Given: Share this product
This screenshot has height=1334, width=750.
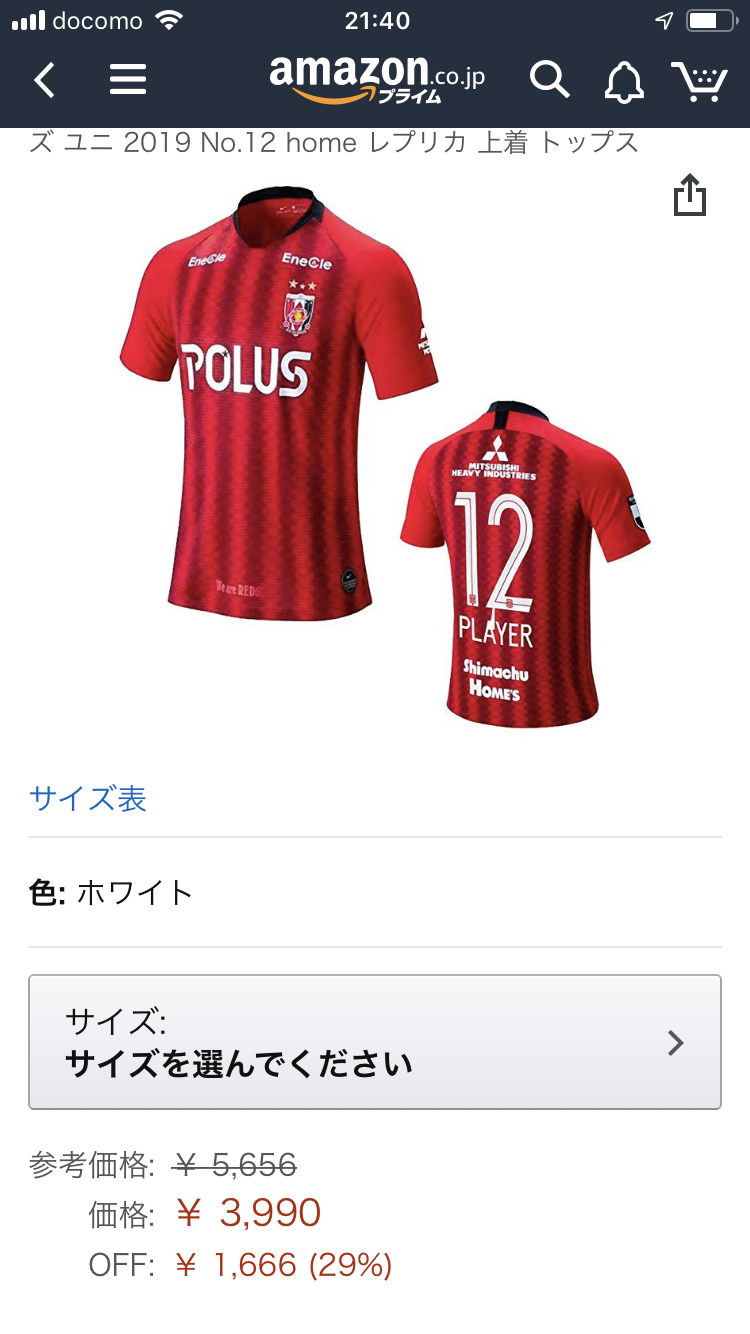Looking at the screenshot, I should click(689, 195).
